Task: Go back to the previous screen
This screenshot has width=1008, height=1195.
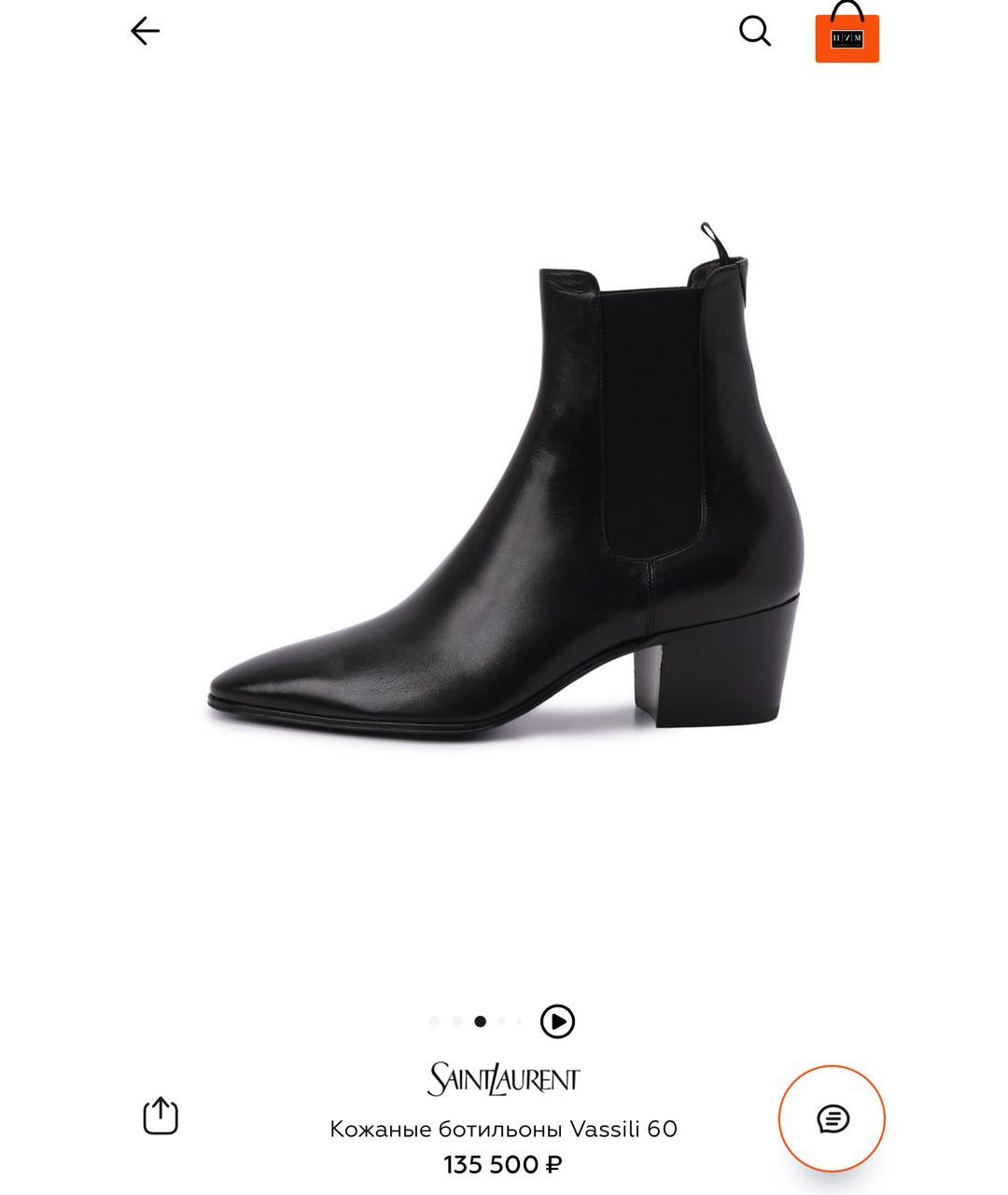Action: coord(146,32)
